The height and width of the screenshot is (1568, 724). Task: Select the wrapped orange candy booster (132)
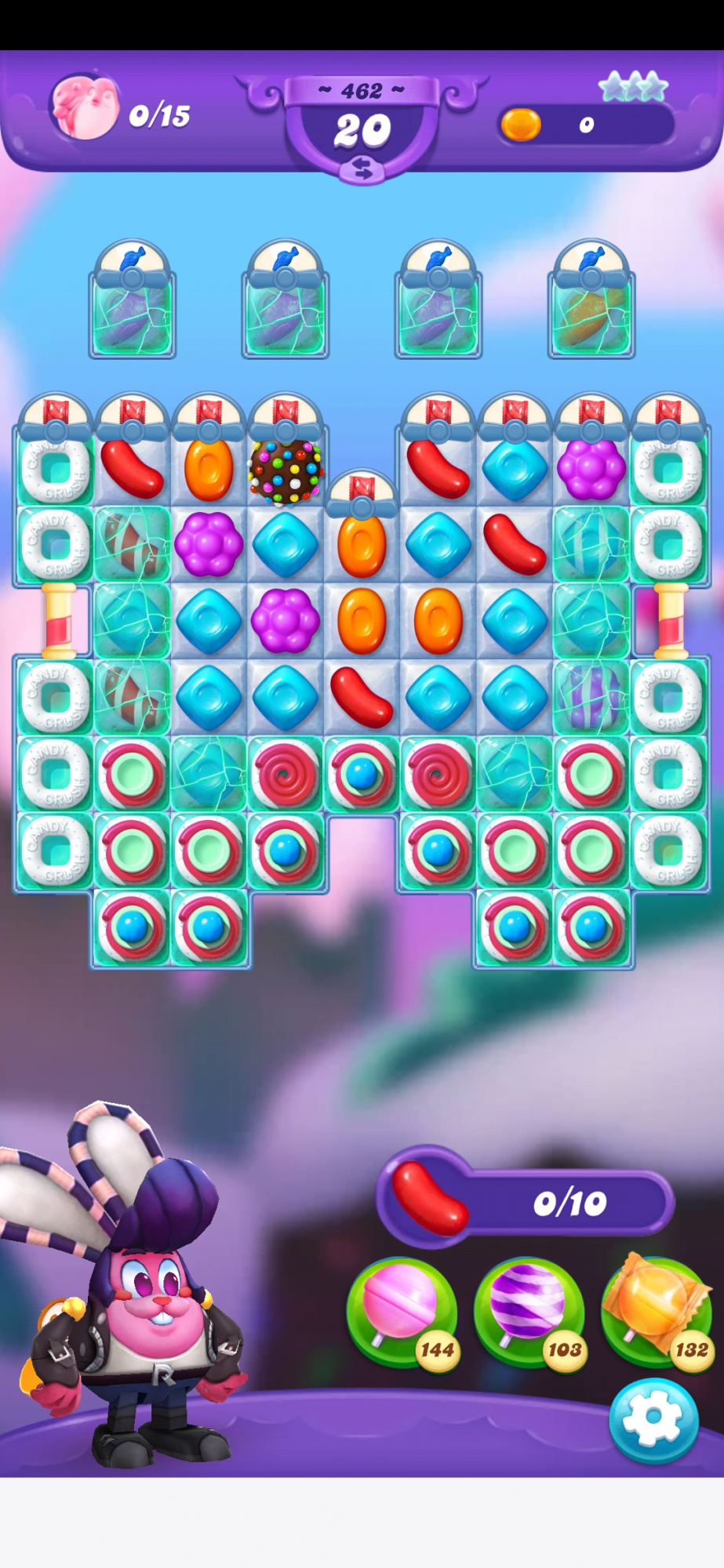pyautogui.click(x=656, y=1308)
